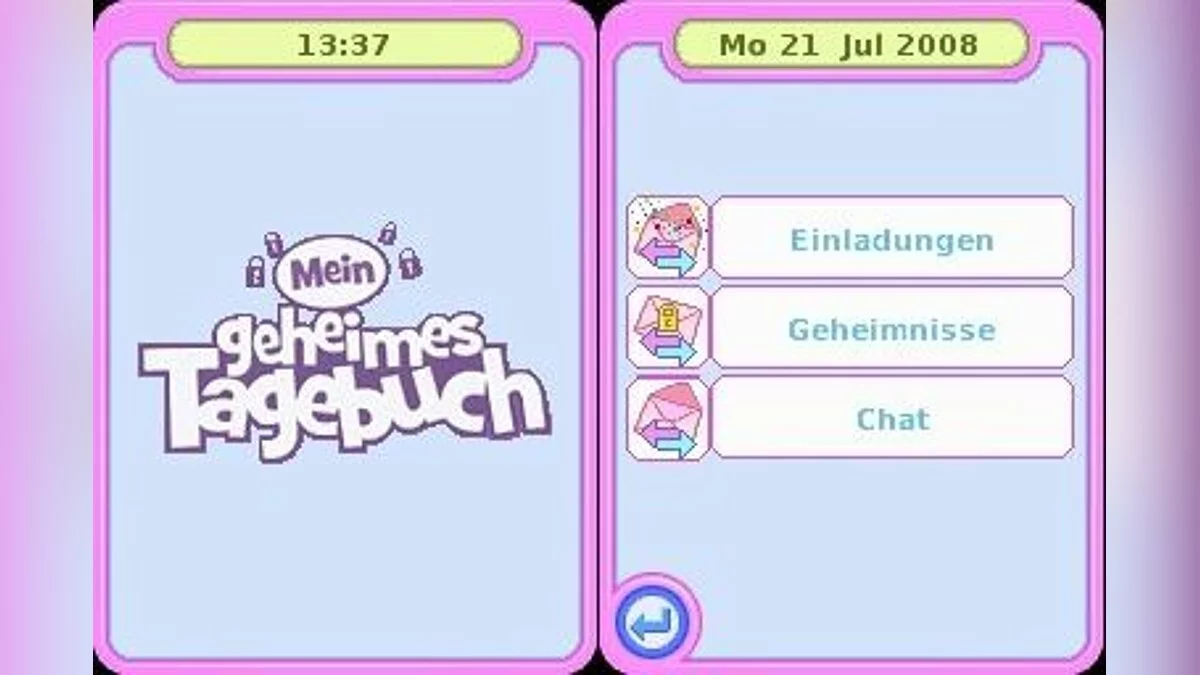This screenshot has width=1200, height=675.
Task: Go back with the blue return arrow
Action: click(x=653, y=624)
